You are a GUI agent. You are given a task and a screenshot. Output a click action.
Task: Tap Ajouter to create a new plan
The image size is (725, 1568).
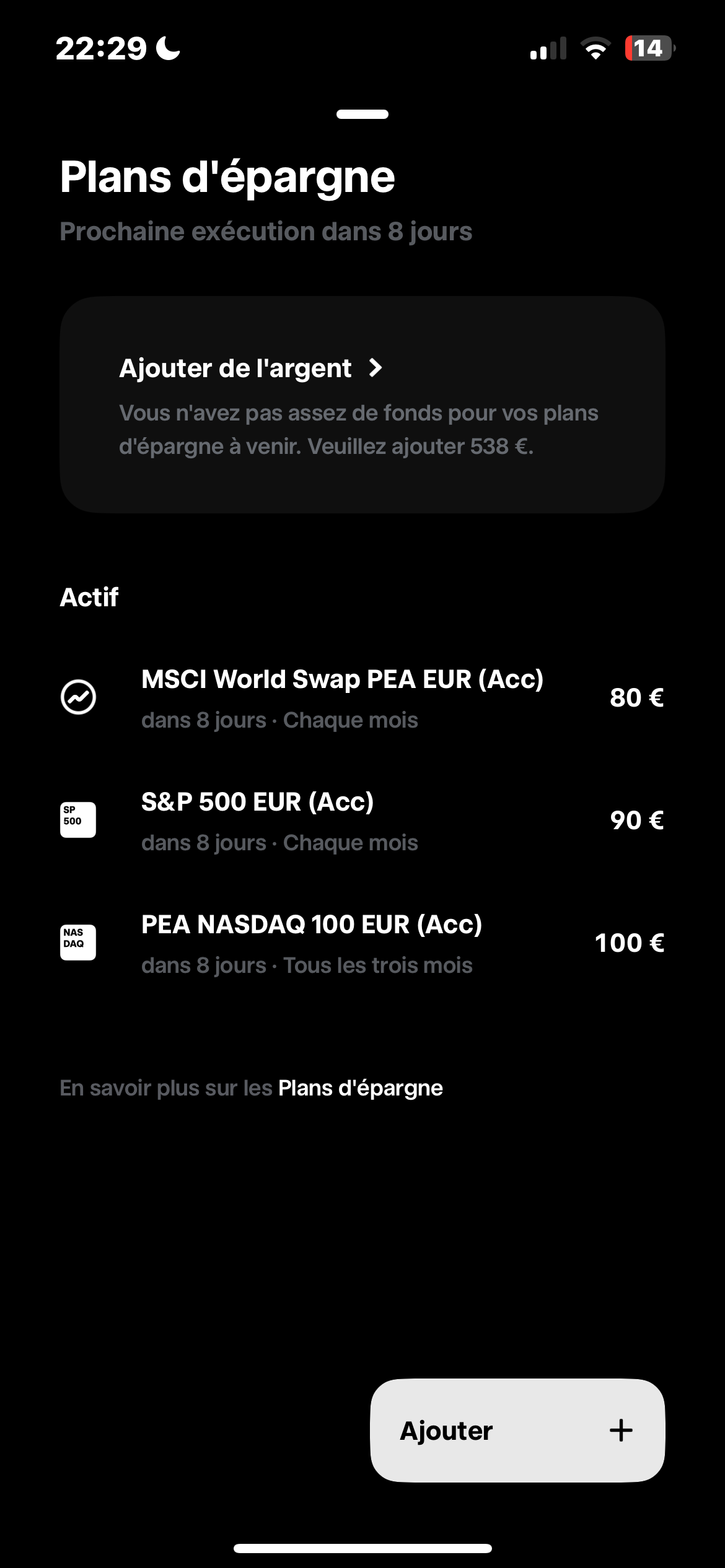click(517, 1431)
